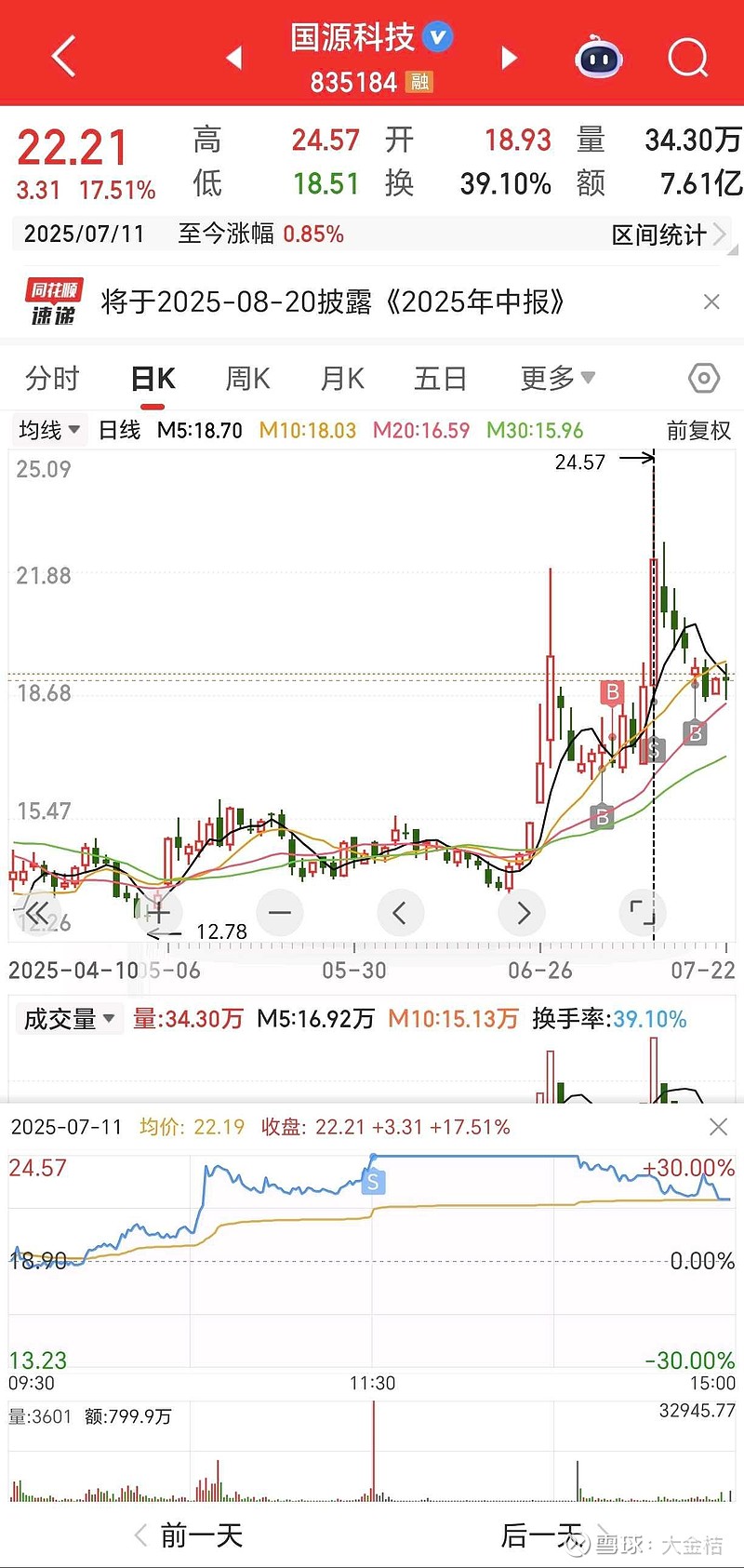This screenshot has height=1568, width=744.
Task: Open the 2025年中报 disclosure notice
Action: (x=332, y=302)
